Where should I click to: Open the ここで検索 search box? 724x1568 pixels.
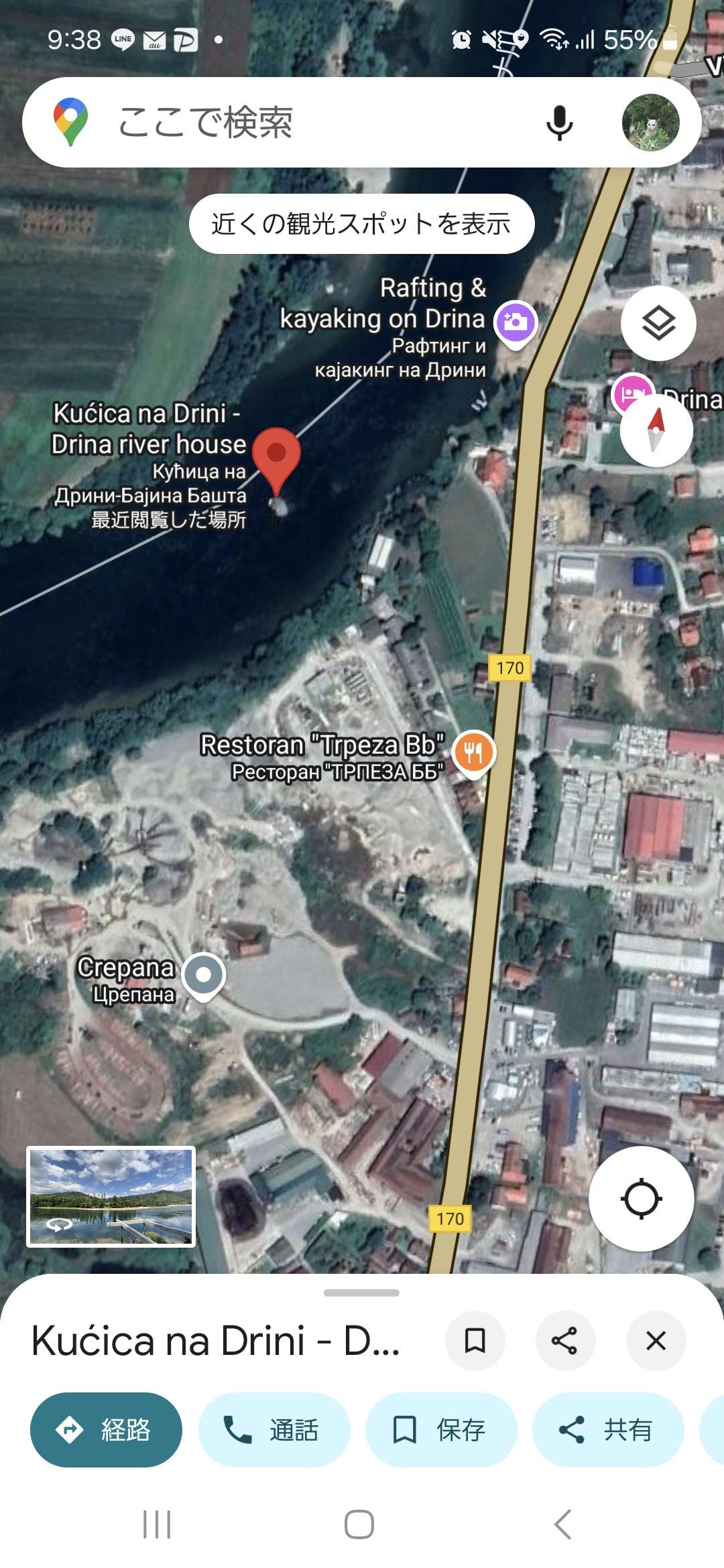302,123
